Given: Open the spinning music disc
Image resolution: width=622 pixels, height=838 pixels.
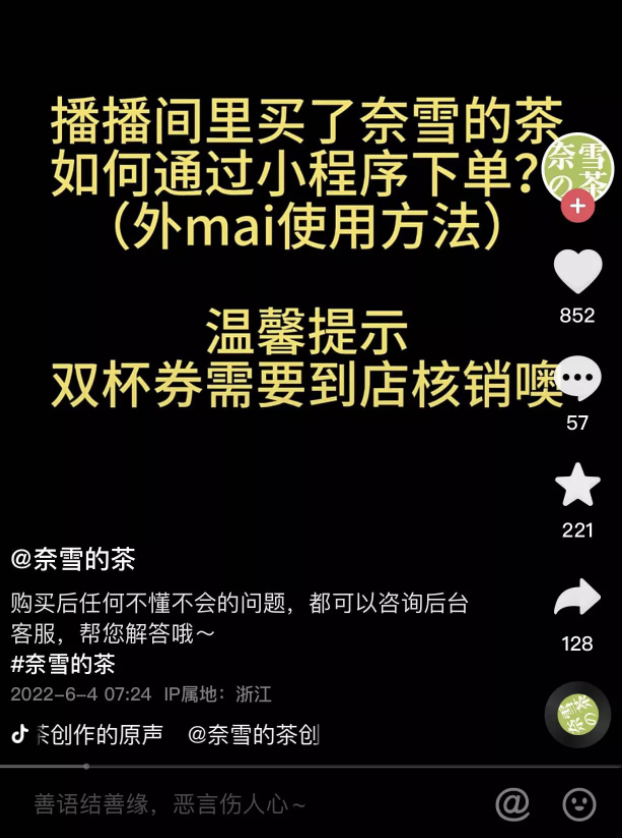Looking at the screenshot, I should [x=578, y=714].
